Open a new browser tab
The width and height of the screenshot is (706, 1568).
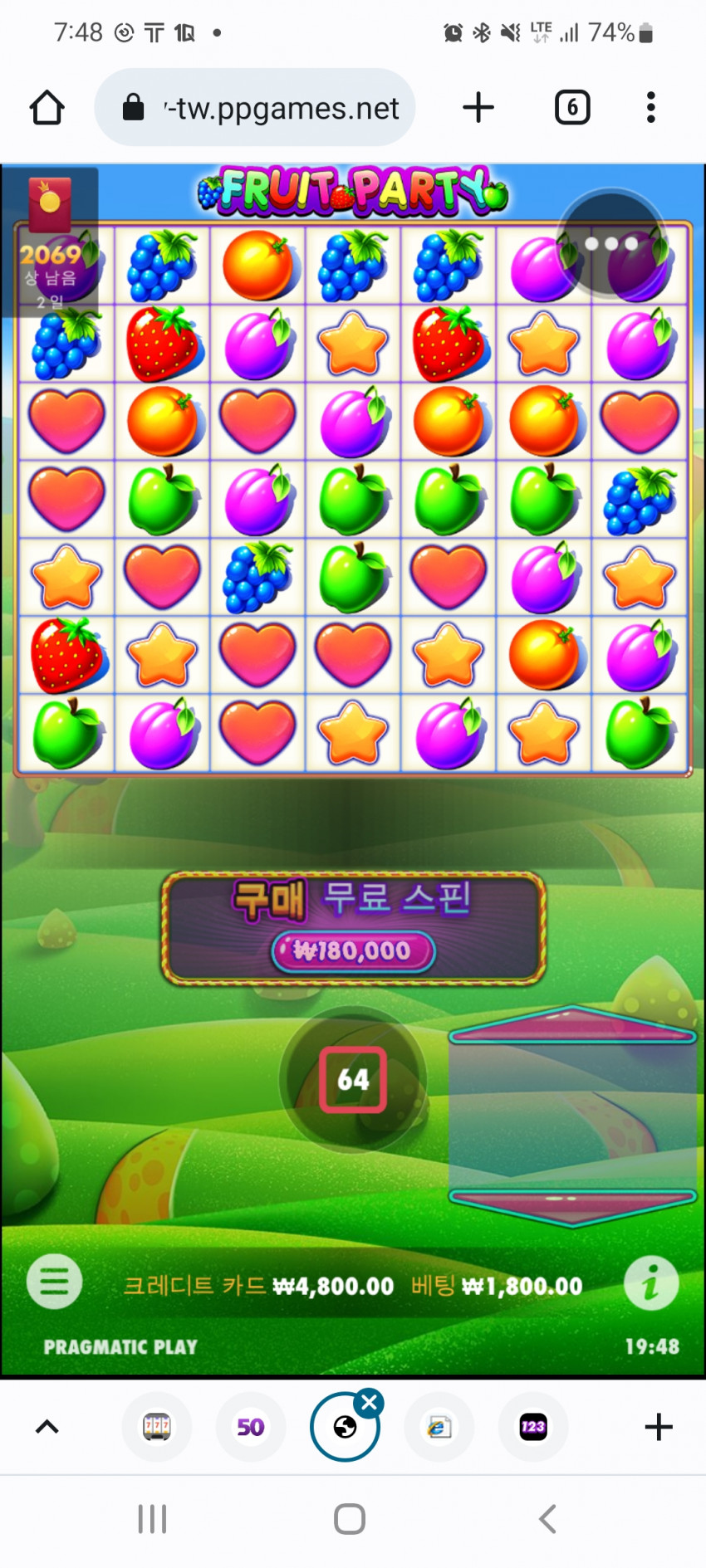(478, 108)
